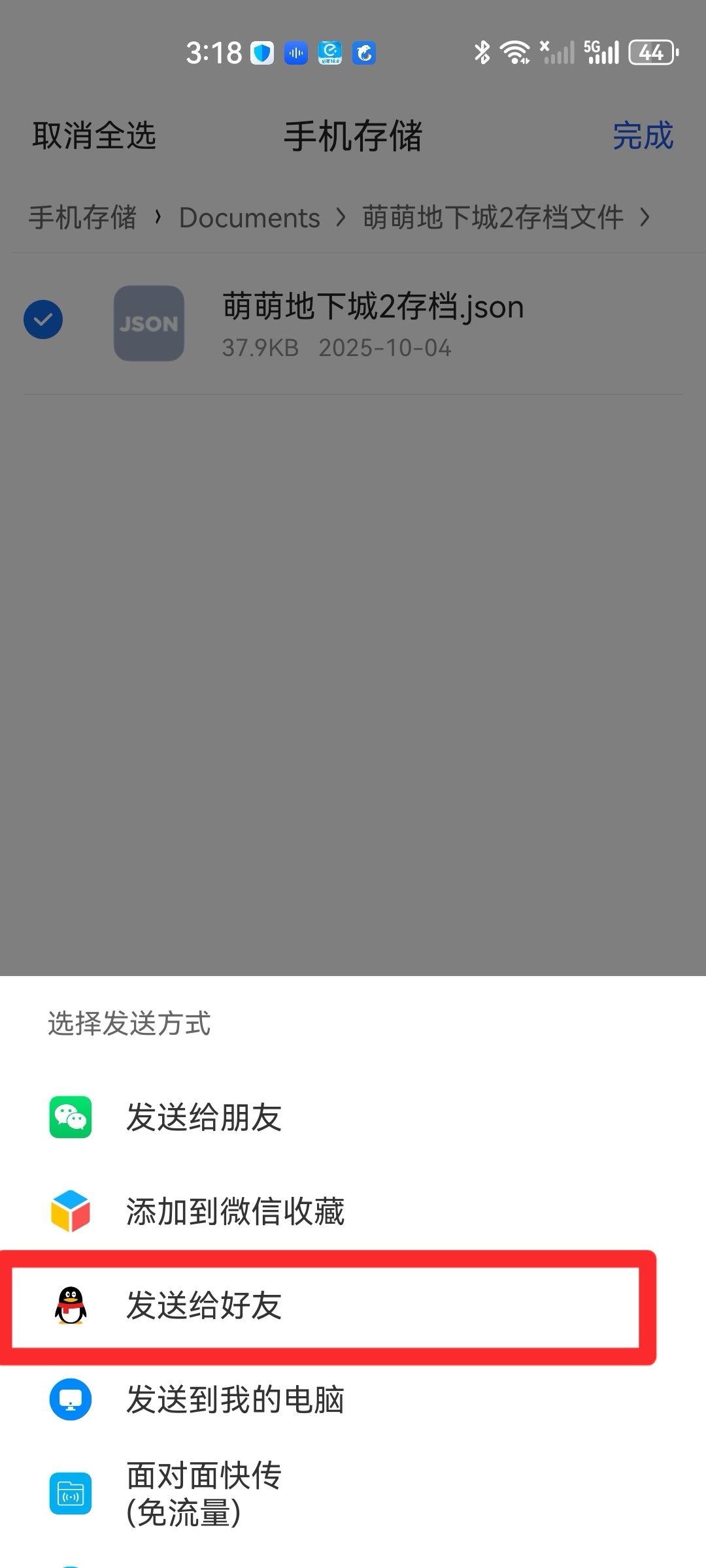The width and height of the screenshot is (706, 1568).
Task: Uncheck the selected 萌萌地下城2存档.json file
Action: pos(43,319)
